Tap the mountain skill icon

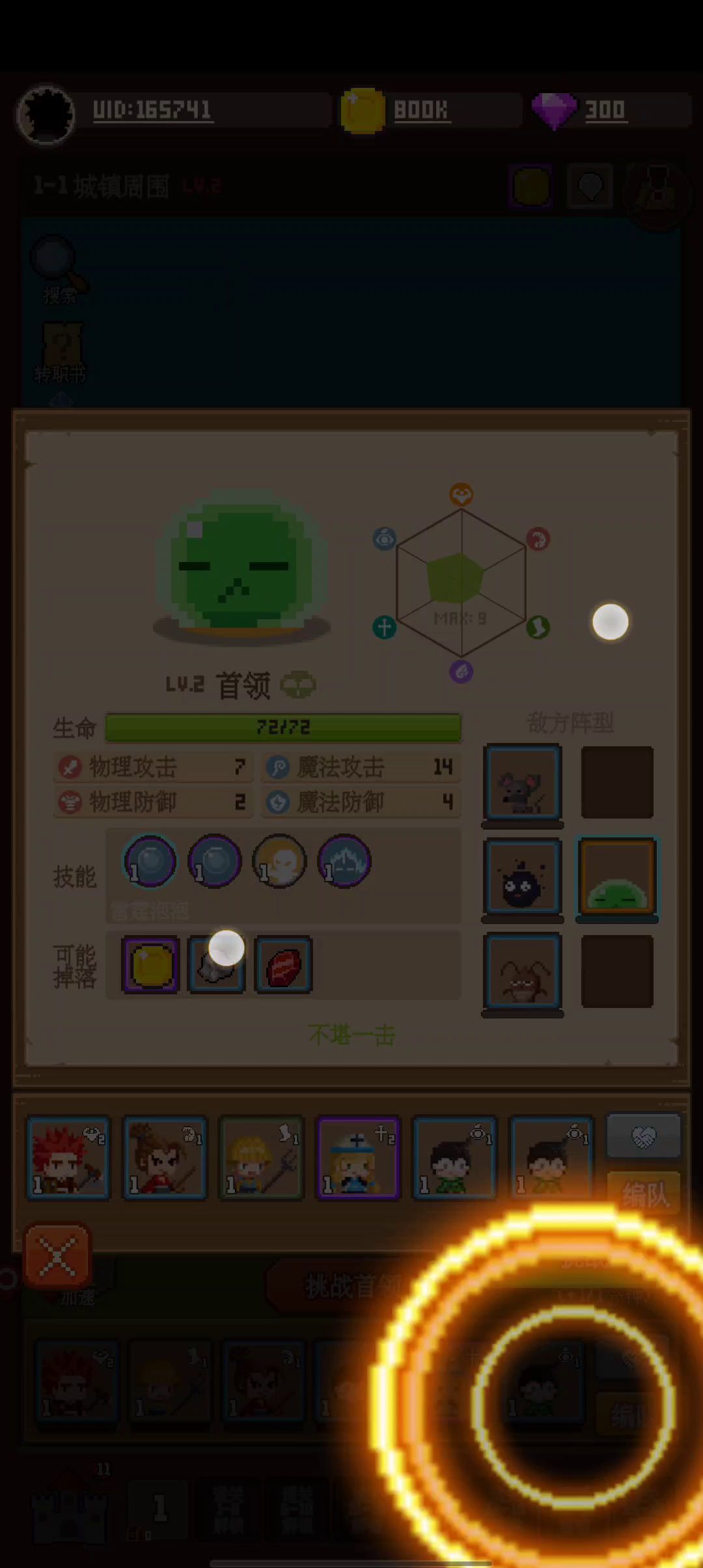pyautogui.click(x=344, y=862)
